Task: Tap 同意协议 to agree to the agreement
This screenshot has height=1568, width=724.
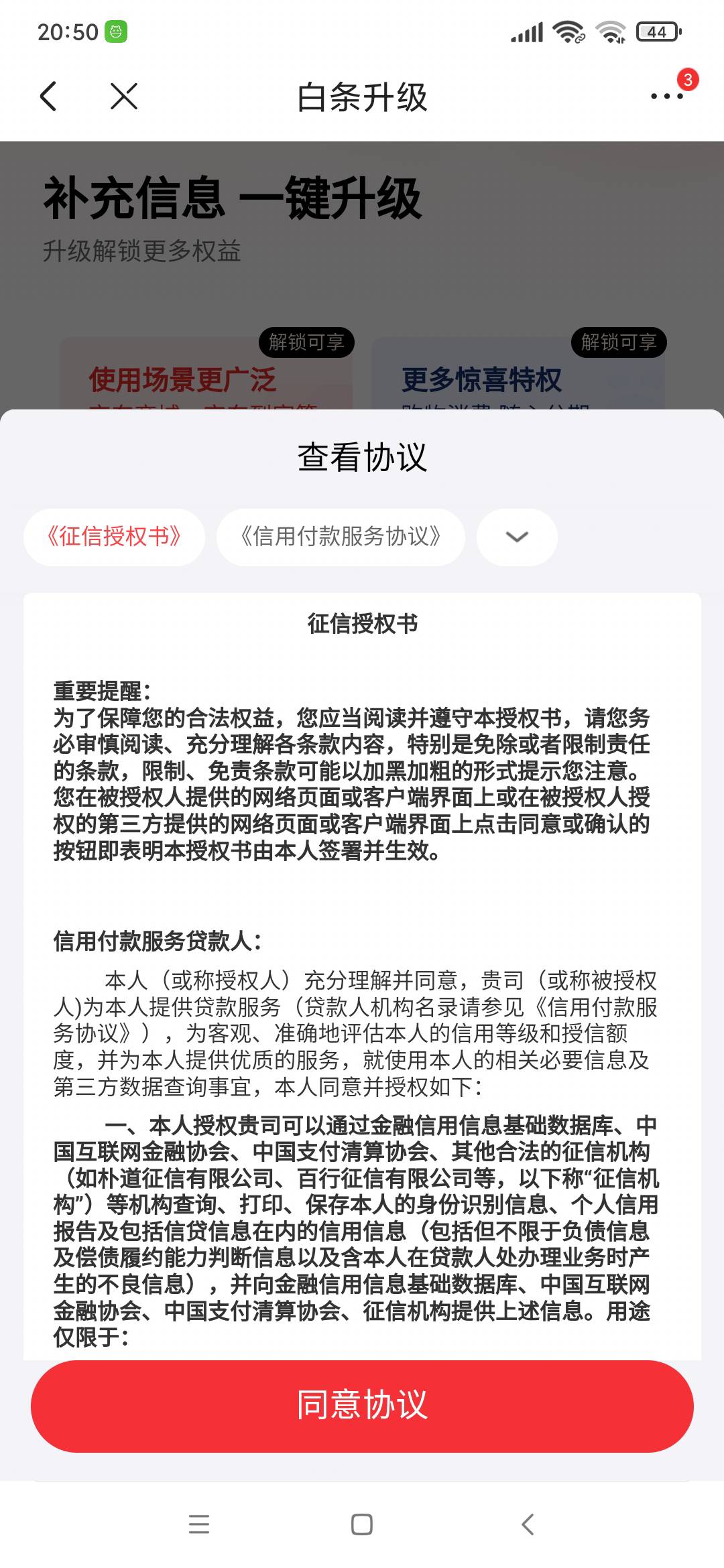Action: [362, 1406]
